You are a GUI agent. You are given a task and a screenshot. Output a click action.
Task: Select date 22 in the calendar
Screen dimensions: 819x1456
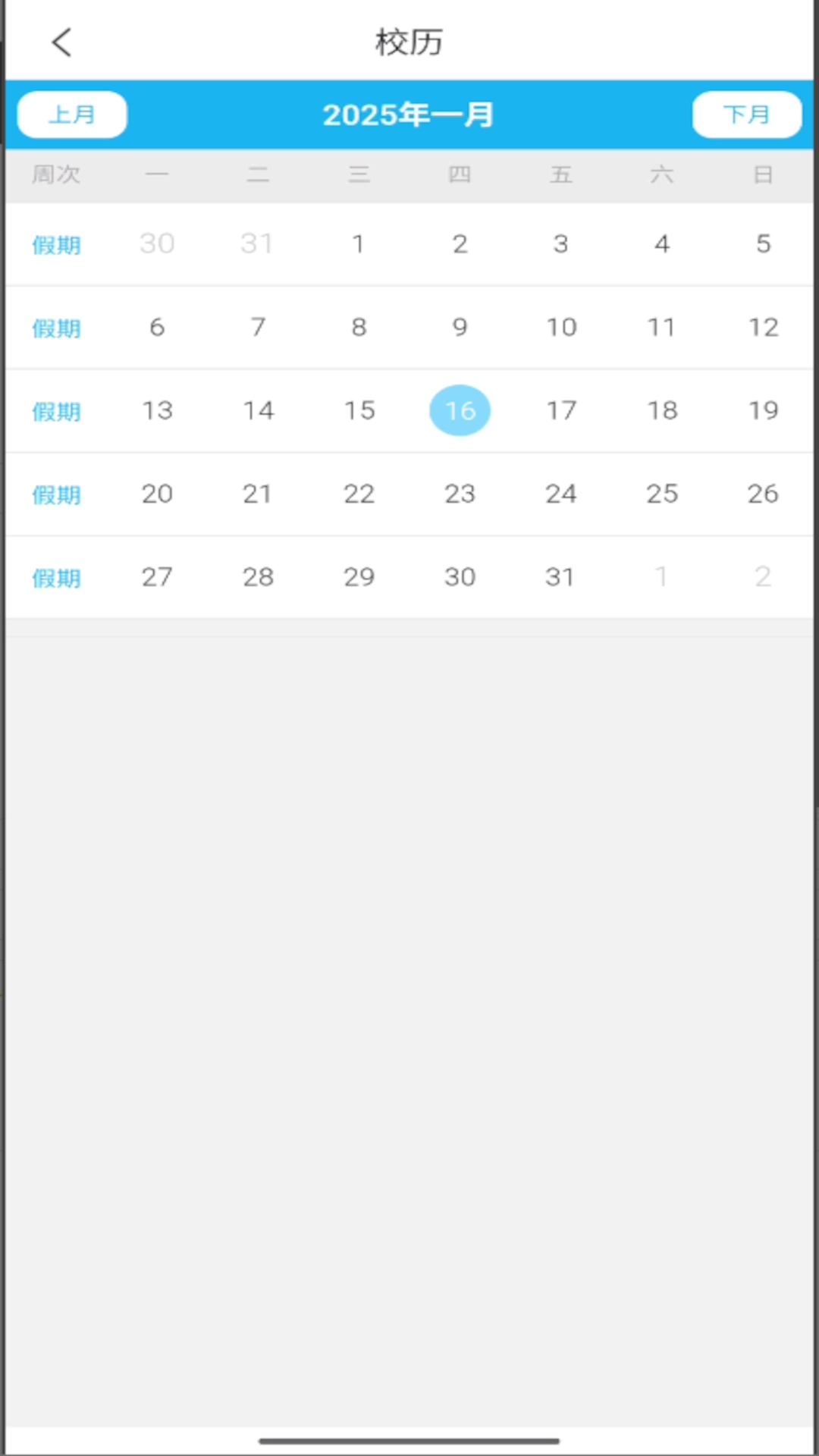(x=359, y=494)
